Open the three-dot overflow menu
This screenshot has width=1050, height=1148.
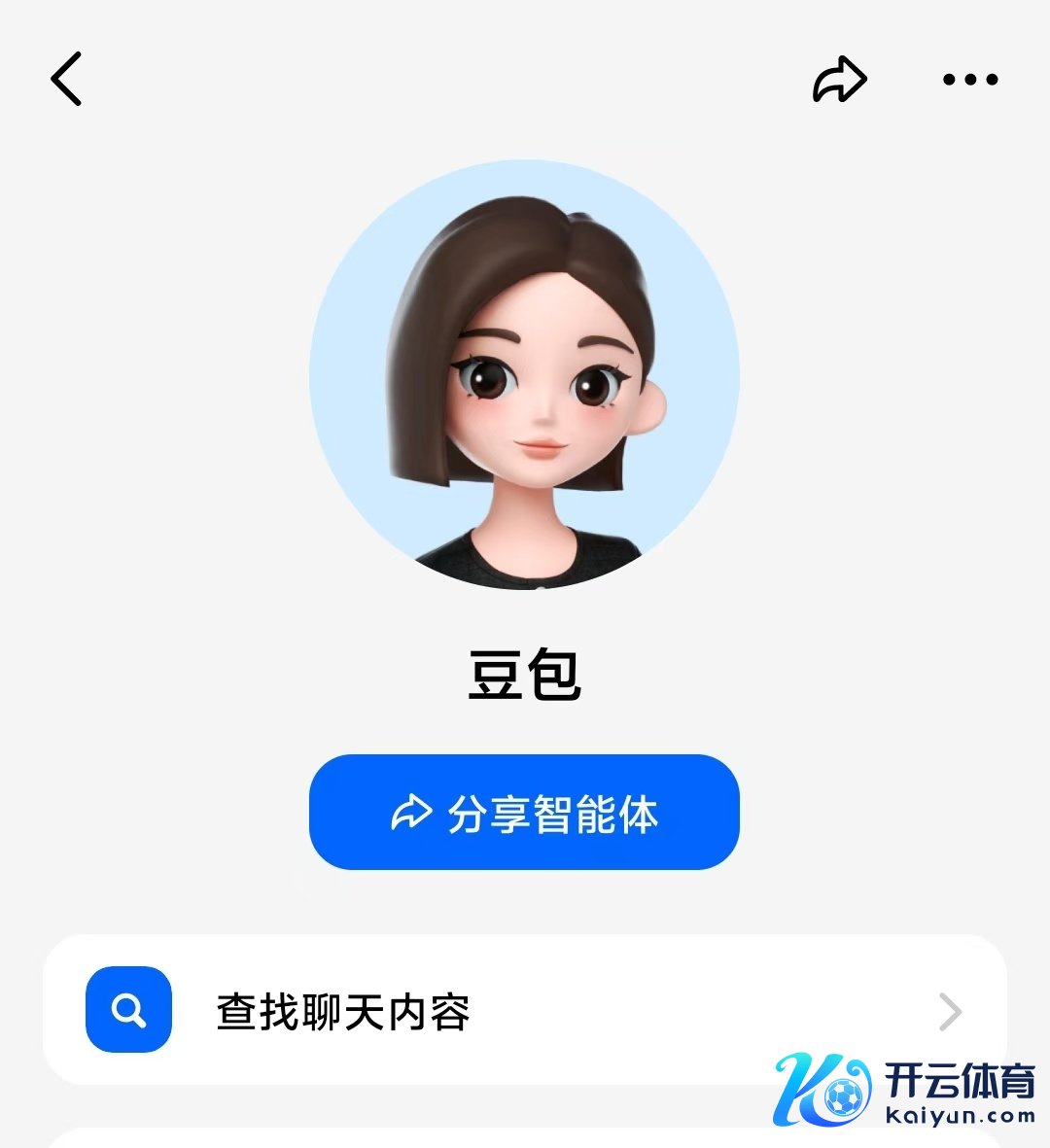point(970,80)
